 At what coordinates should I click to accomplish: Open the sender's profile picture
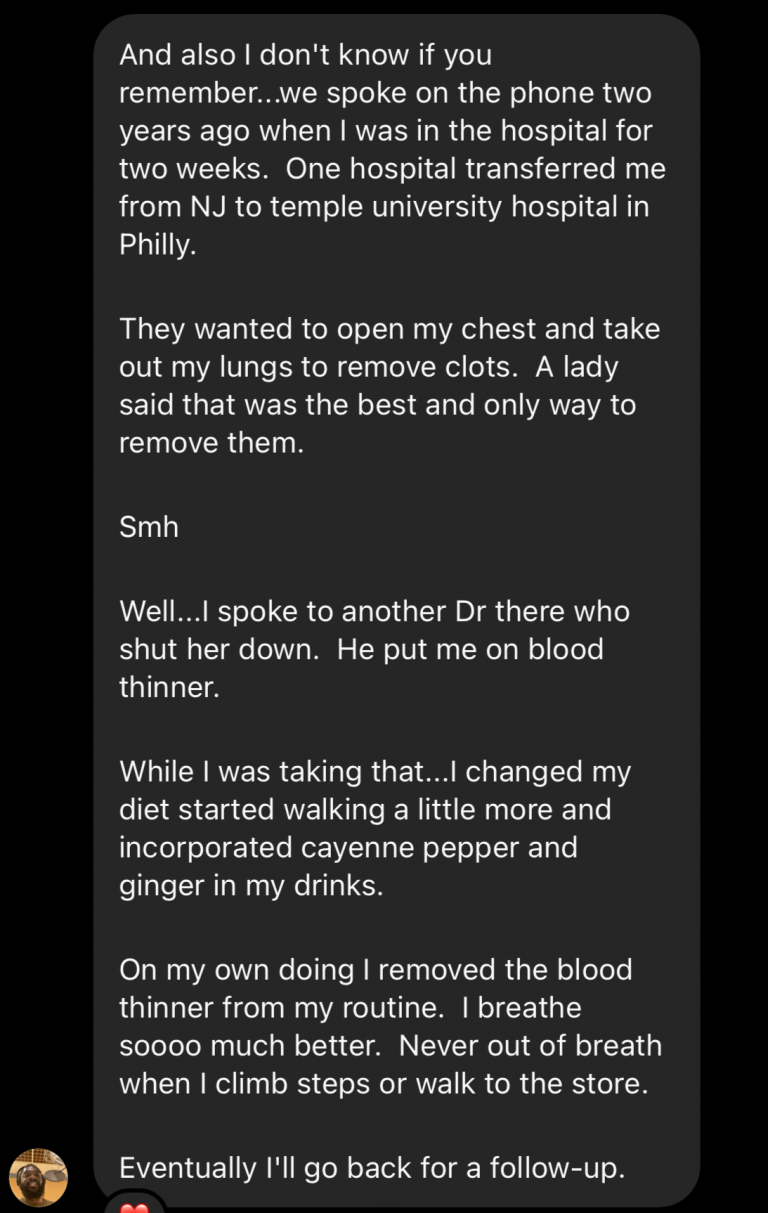pyautogui.click(x=38, y=1177)
